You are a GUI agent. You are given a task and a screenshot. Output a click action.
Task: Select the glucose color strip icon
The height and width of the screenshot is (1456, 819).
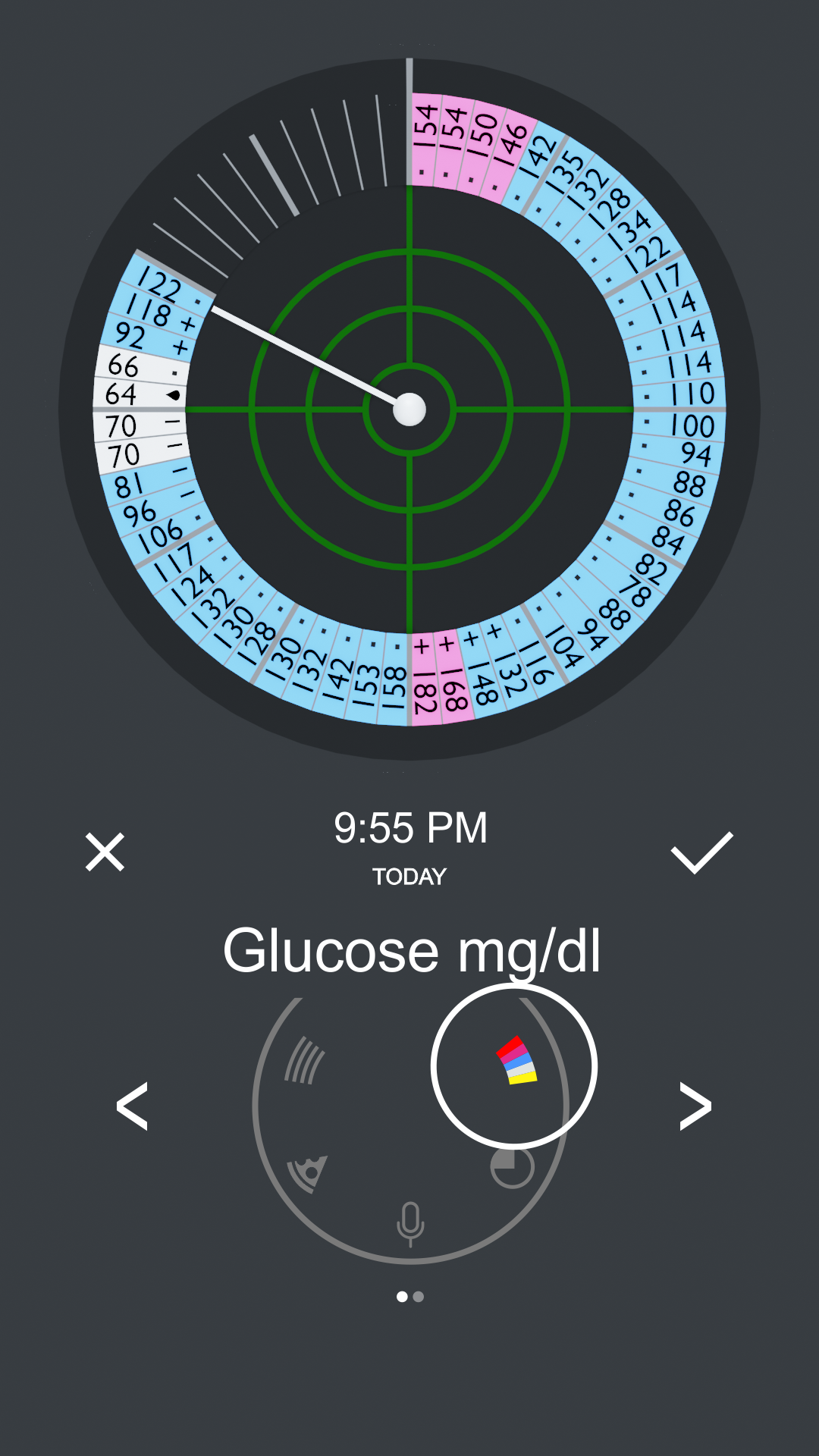(516, 1061)
